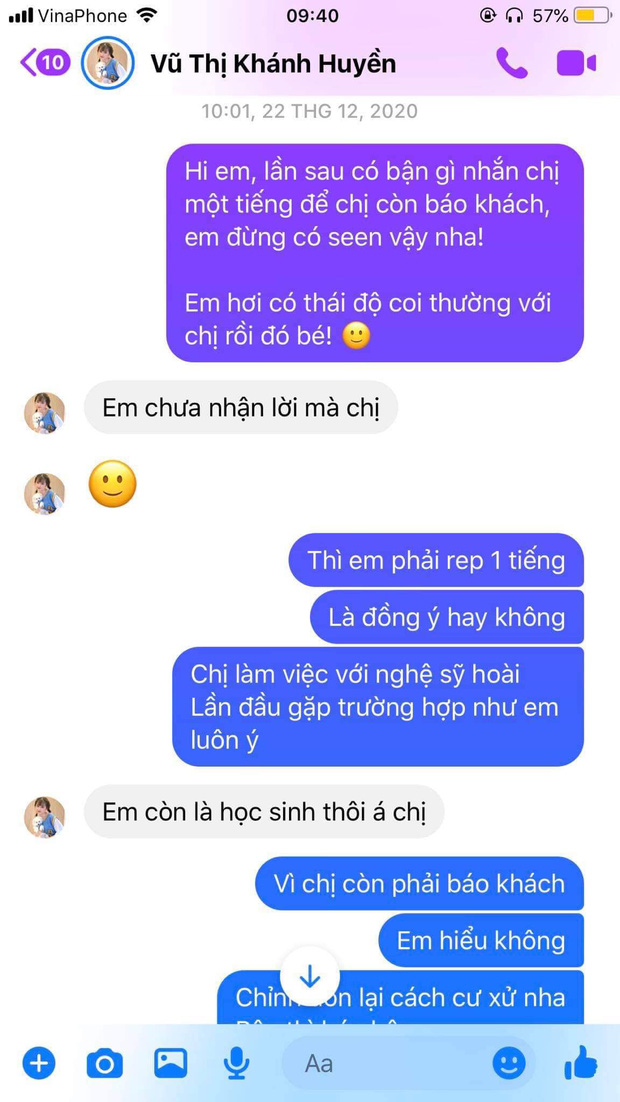The width and height of the screenshot is (620, 1102).
Task: Go back to the chat list
Action: point(42,64)
